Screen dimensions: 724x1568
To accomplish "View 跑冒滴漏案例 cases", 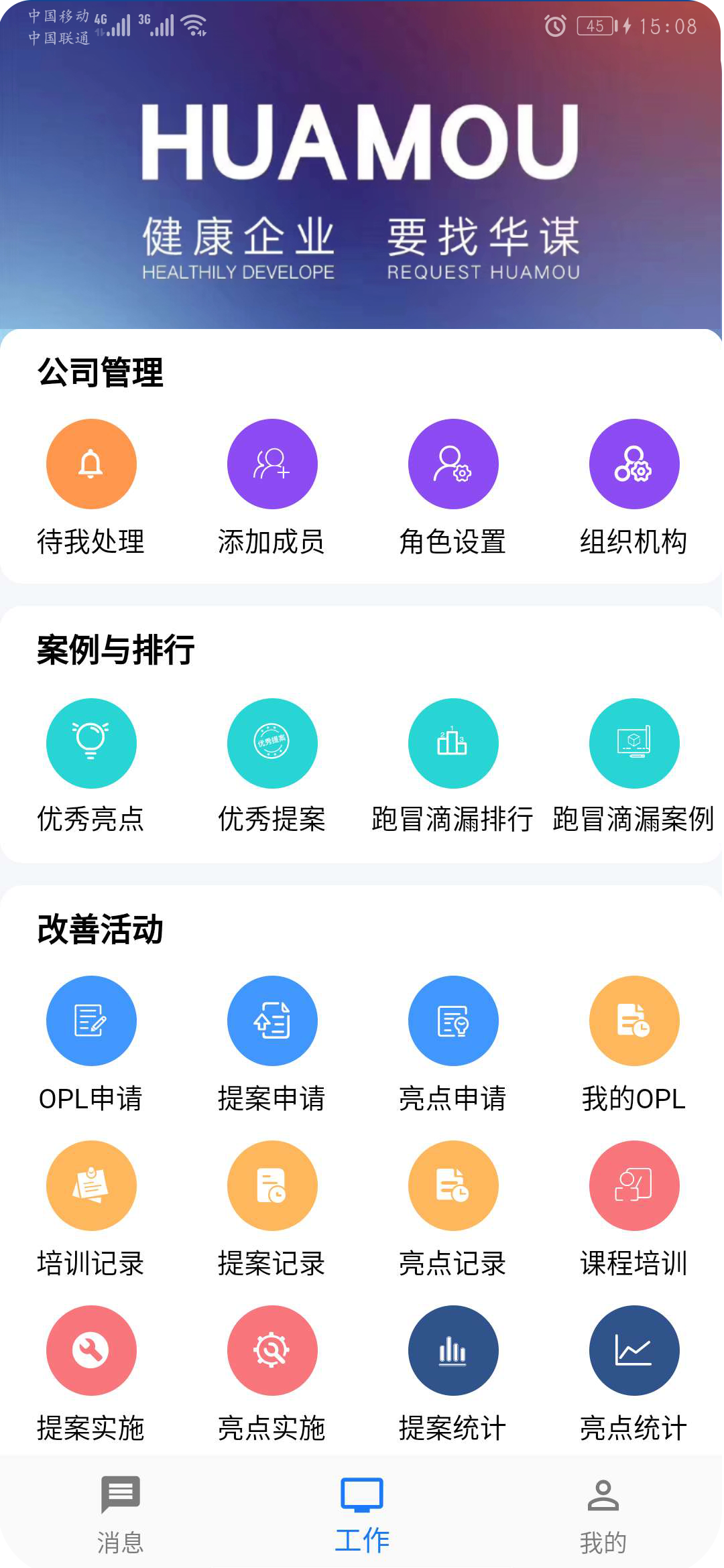I will (x=634, y=744).
